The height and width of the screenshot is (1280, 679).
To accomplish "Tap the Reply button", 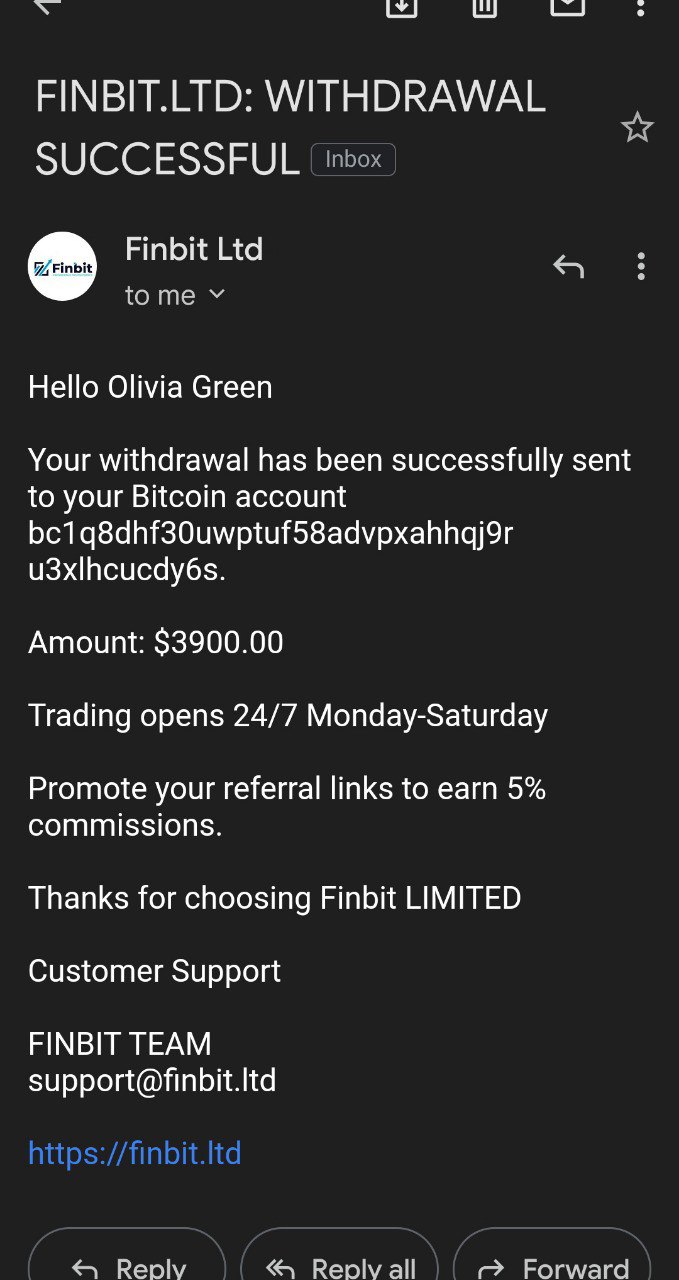I will coord(127,1264).
